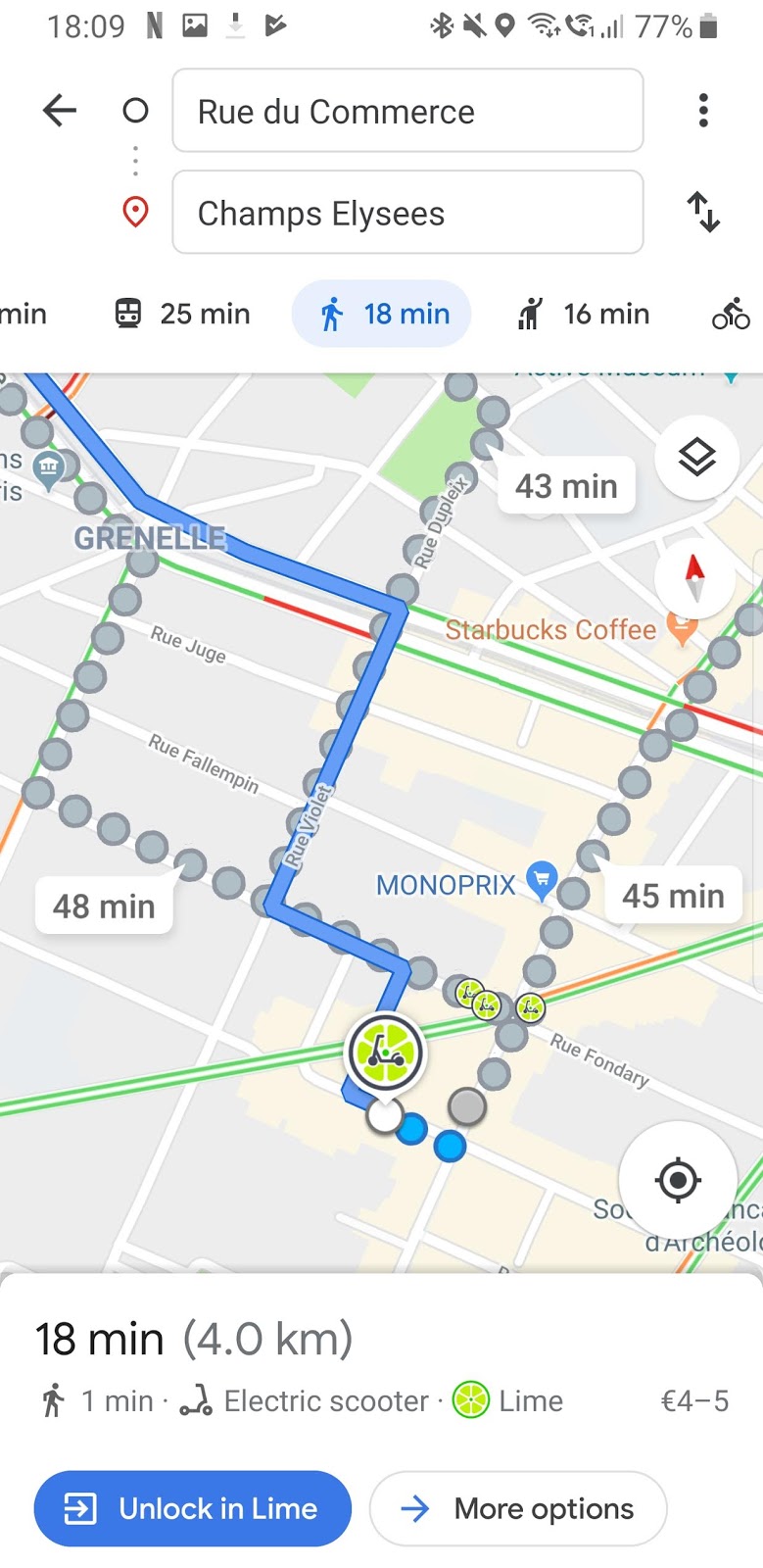Reset map orientation with compass
This screenshot has height=1568, width=763.
[x=694, y=578]
